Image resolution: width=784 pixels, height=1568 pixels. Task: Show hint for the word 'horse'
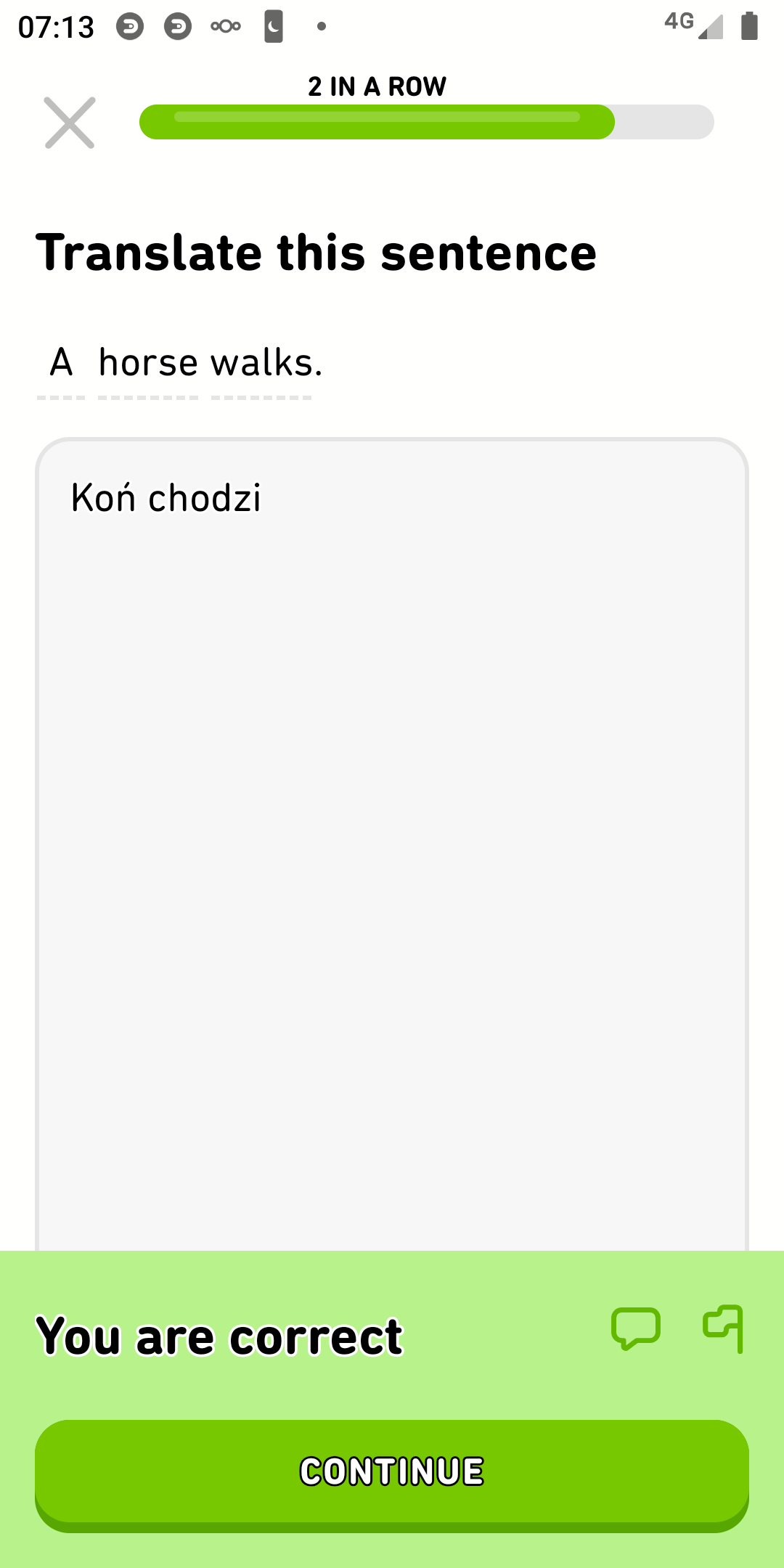148,363
